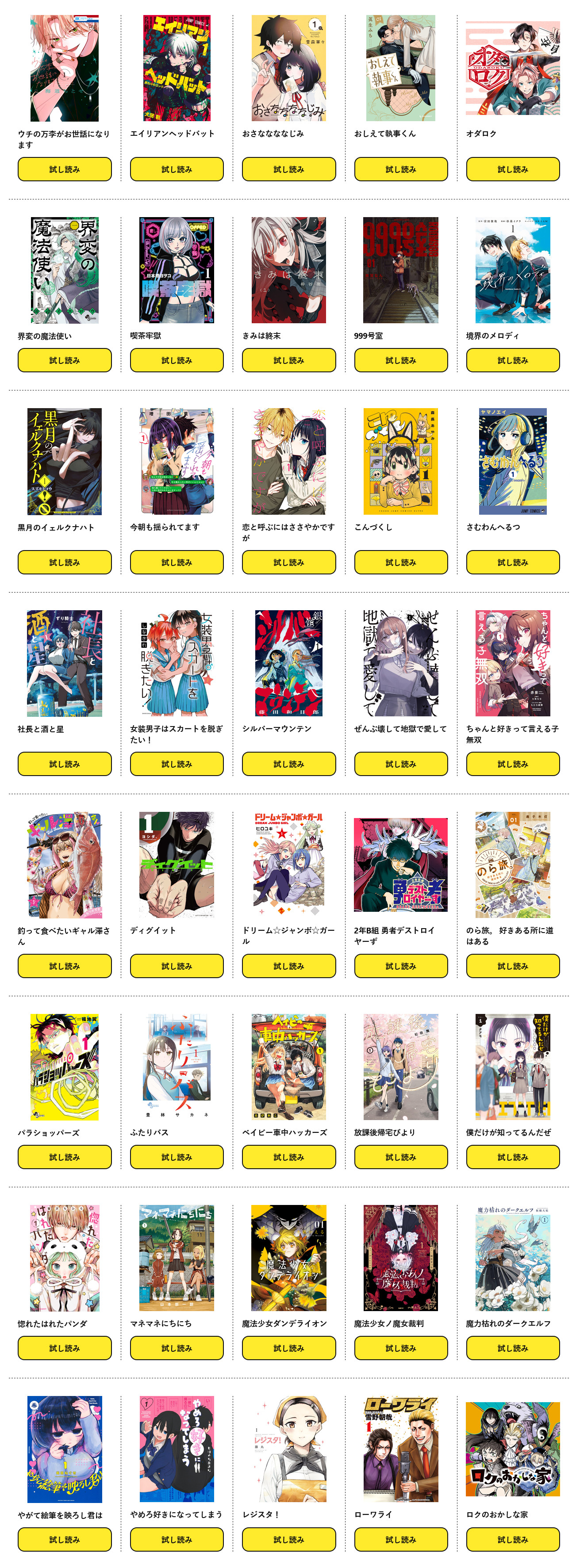
Task: Tap 試し読み under エイリアンヘッドバット
Action: pyautogui.click(x=177, y=169)
